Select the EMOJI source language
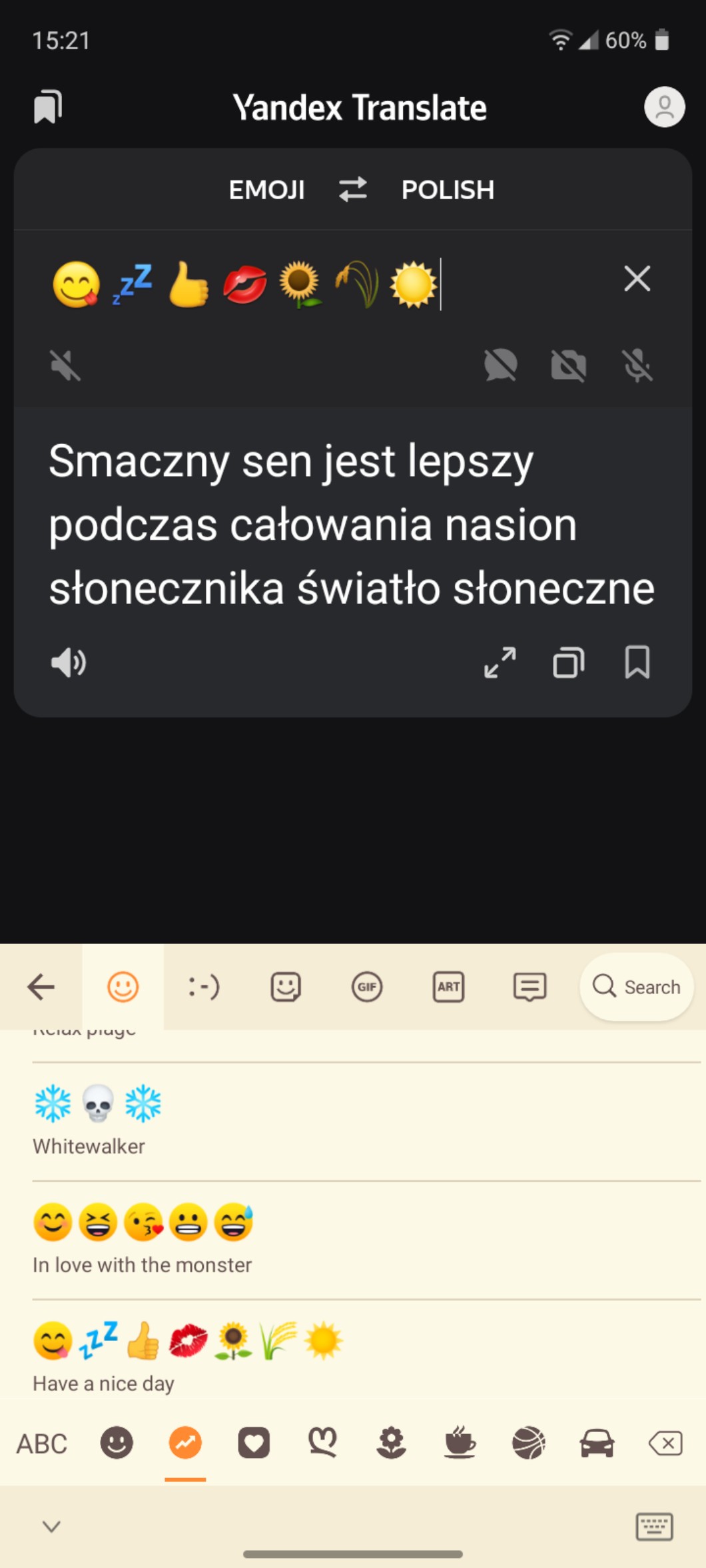Screen dimensions: 706x1568 point(266,190)
